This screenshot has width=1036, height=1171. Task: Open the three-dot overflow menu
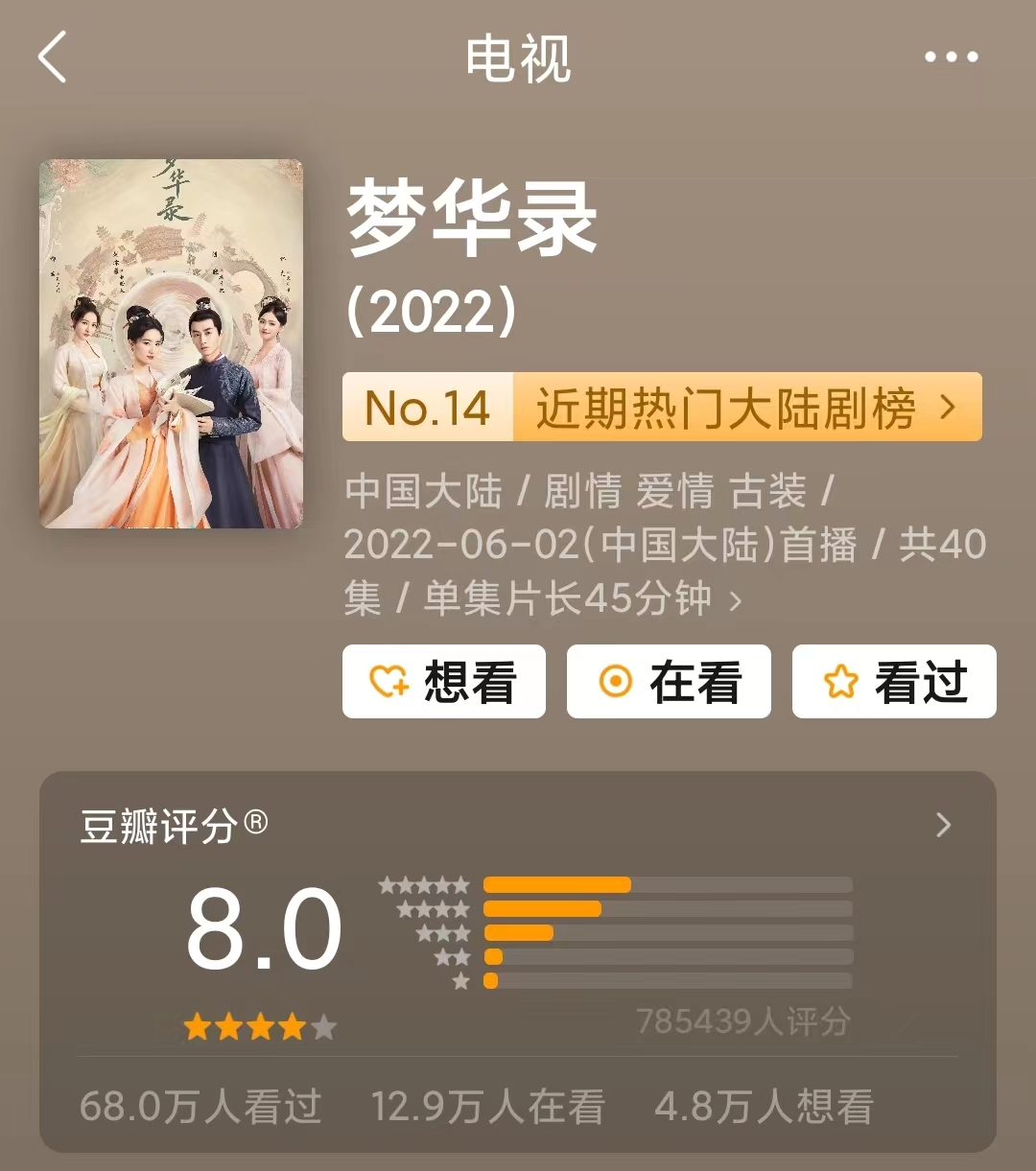pos(951,58)
